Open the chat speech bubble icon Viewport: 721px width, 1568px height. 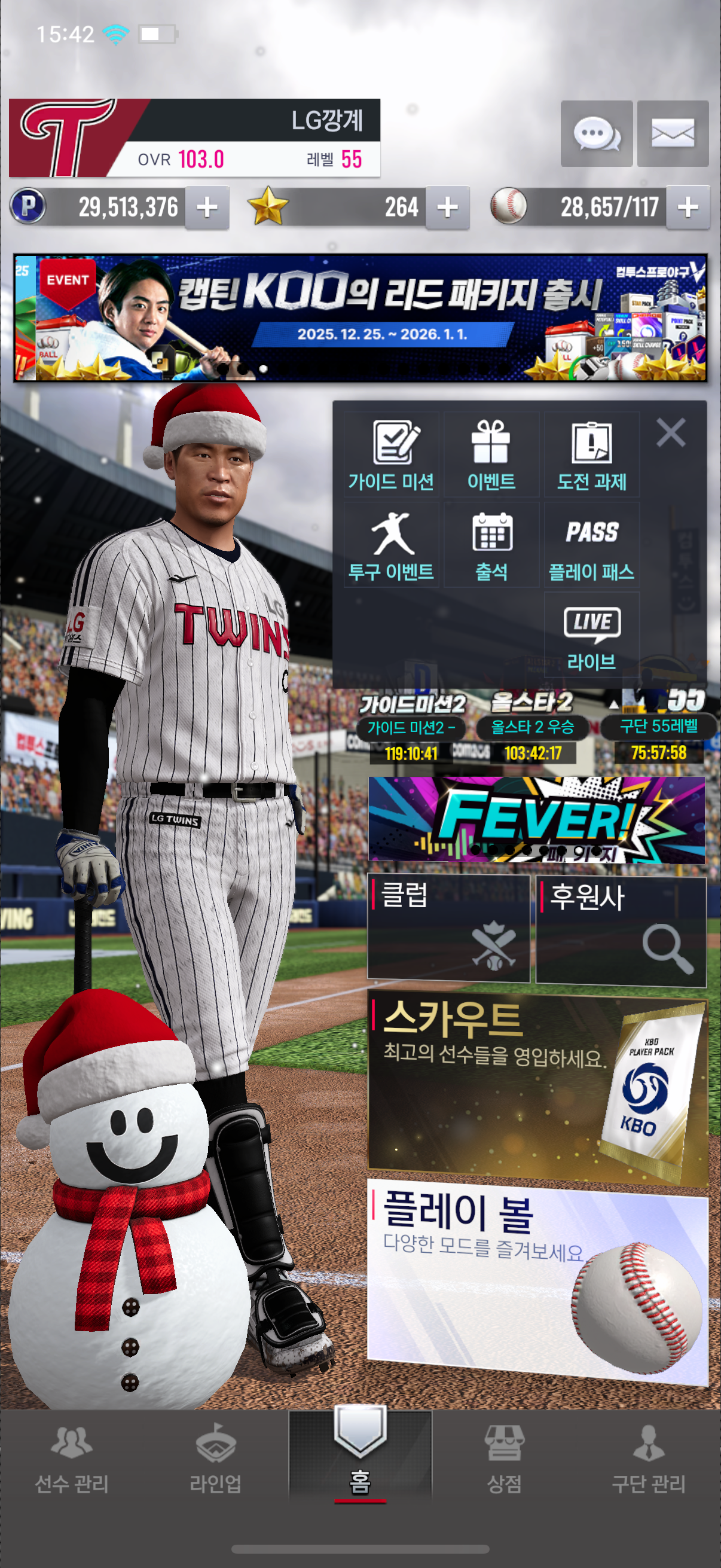[595, 133]
